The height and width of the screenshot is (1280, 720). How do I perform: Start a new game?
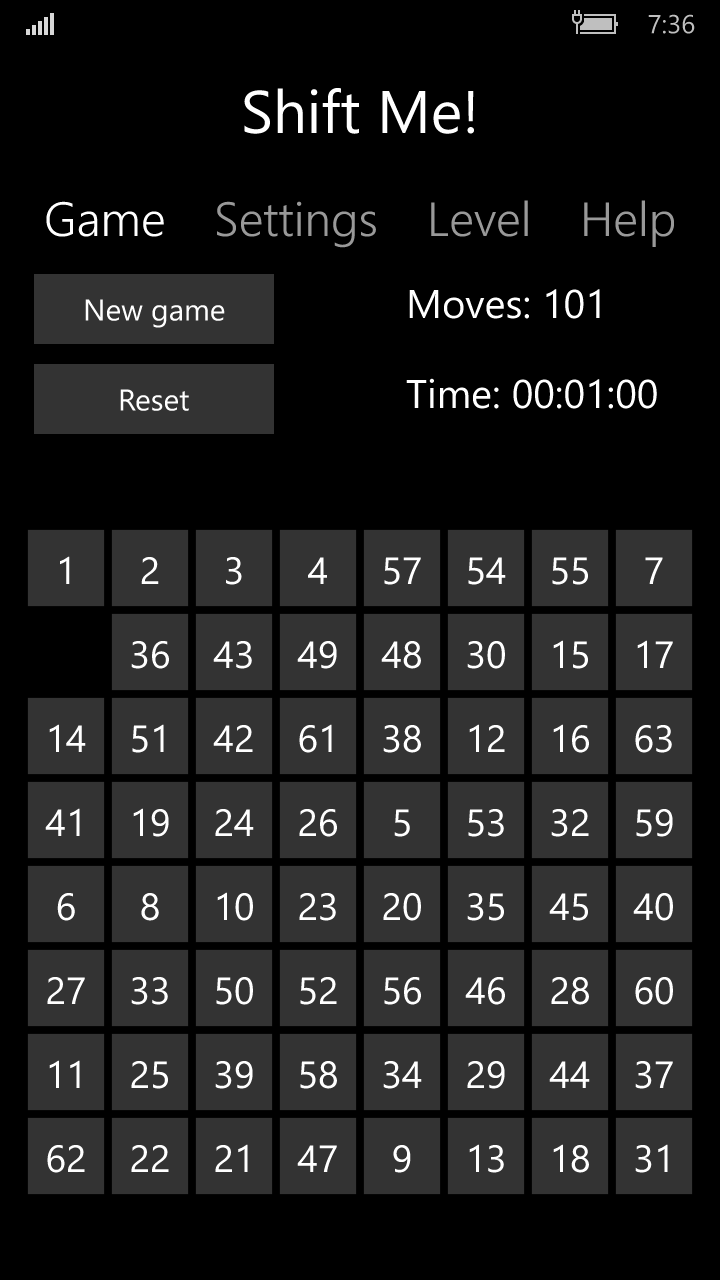(154, 310)
